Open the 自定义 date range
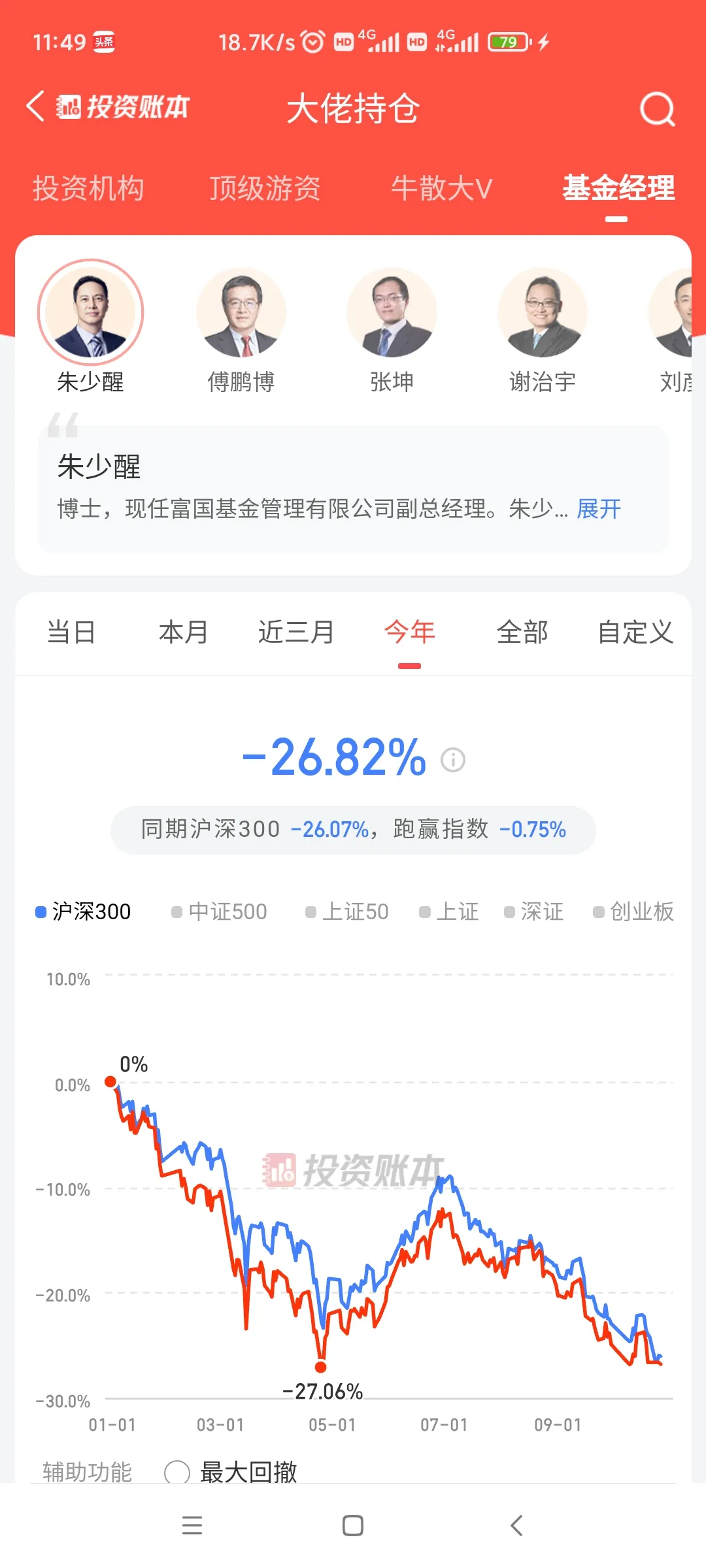 (635, 632)
